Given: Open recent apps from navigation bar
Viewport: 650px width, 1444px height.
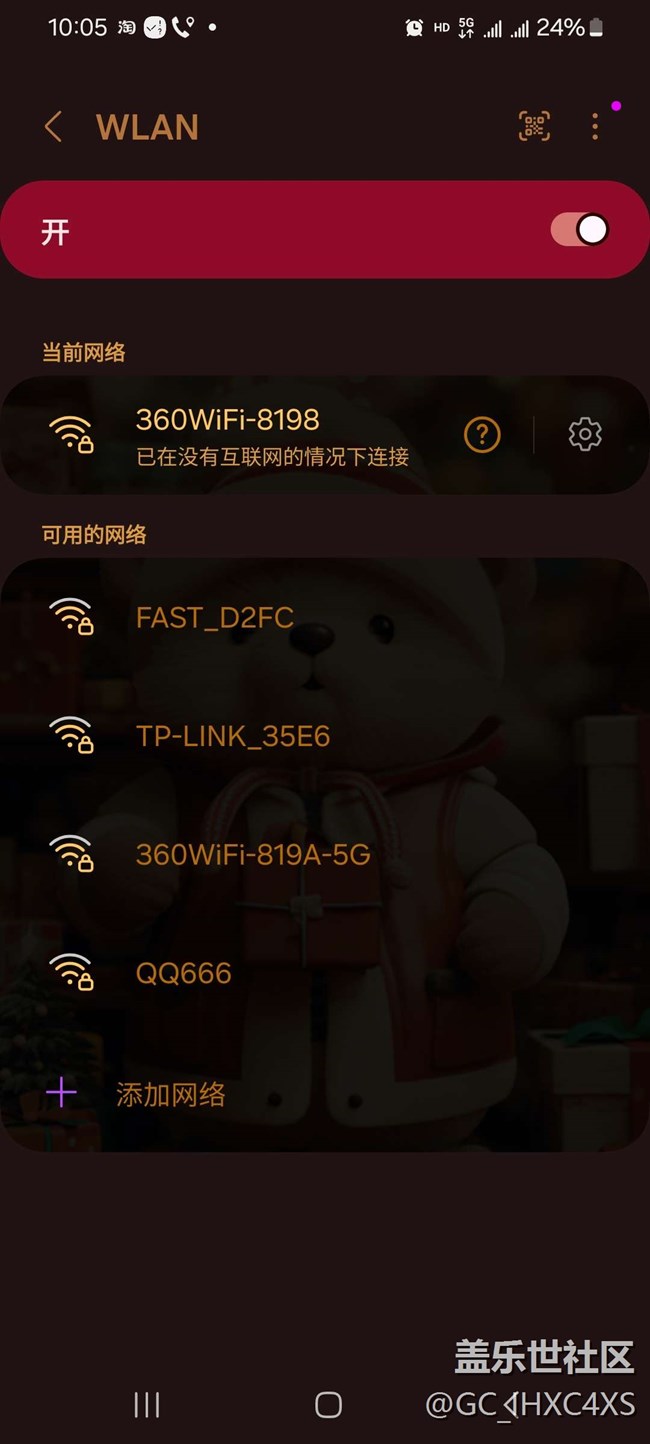Looking at the screenshot, I should pyautogui.click(x=147, y=1405).
